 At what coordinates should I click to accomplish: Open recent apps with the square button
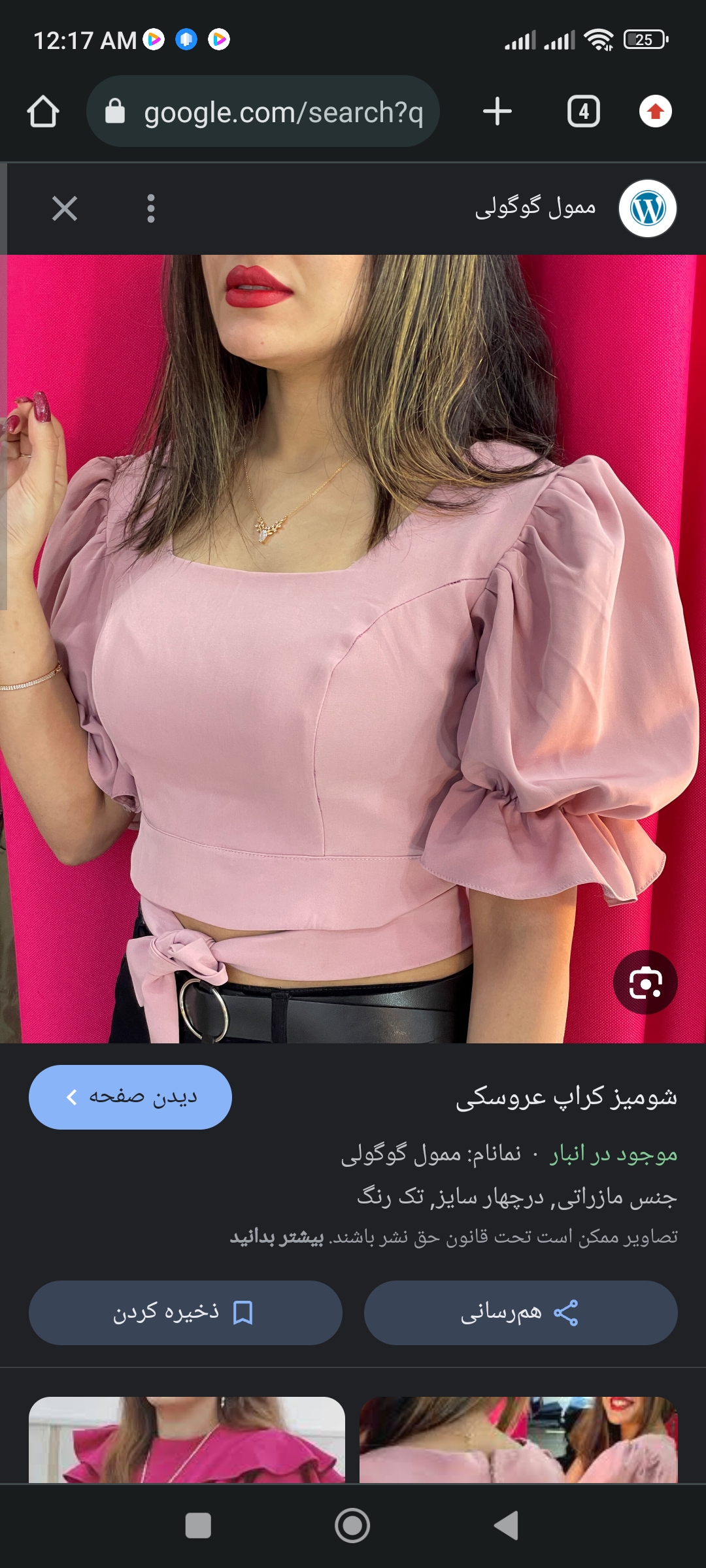pyautogui.click(x=198, y=1526)
